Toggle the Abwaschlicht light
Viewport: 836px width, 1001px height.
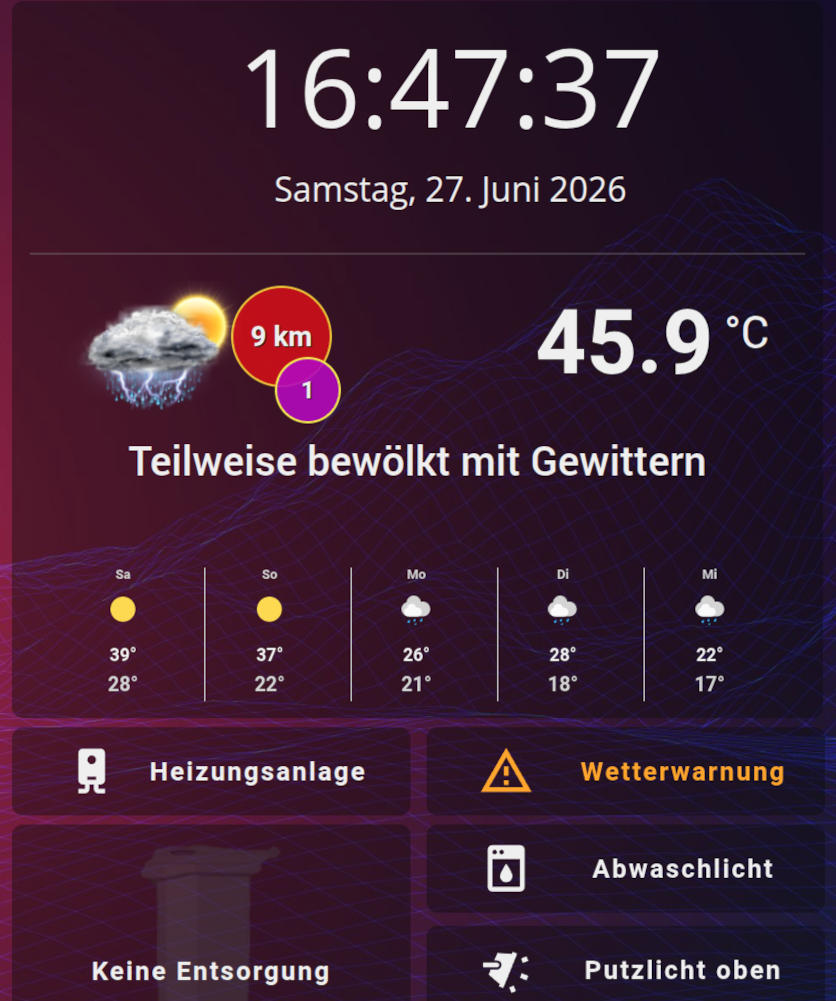[x=625, y=868]
